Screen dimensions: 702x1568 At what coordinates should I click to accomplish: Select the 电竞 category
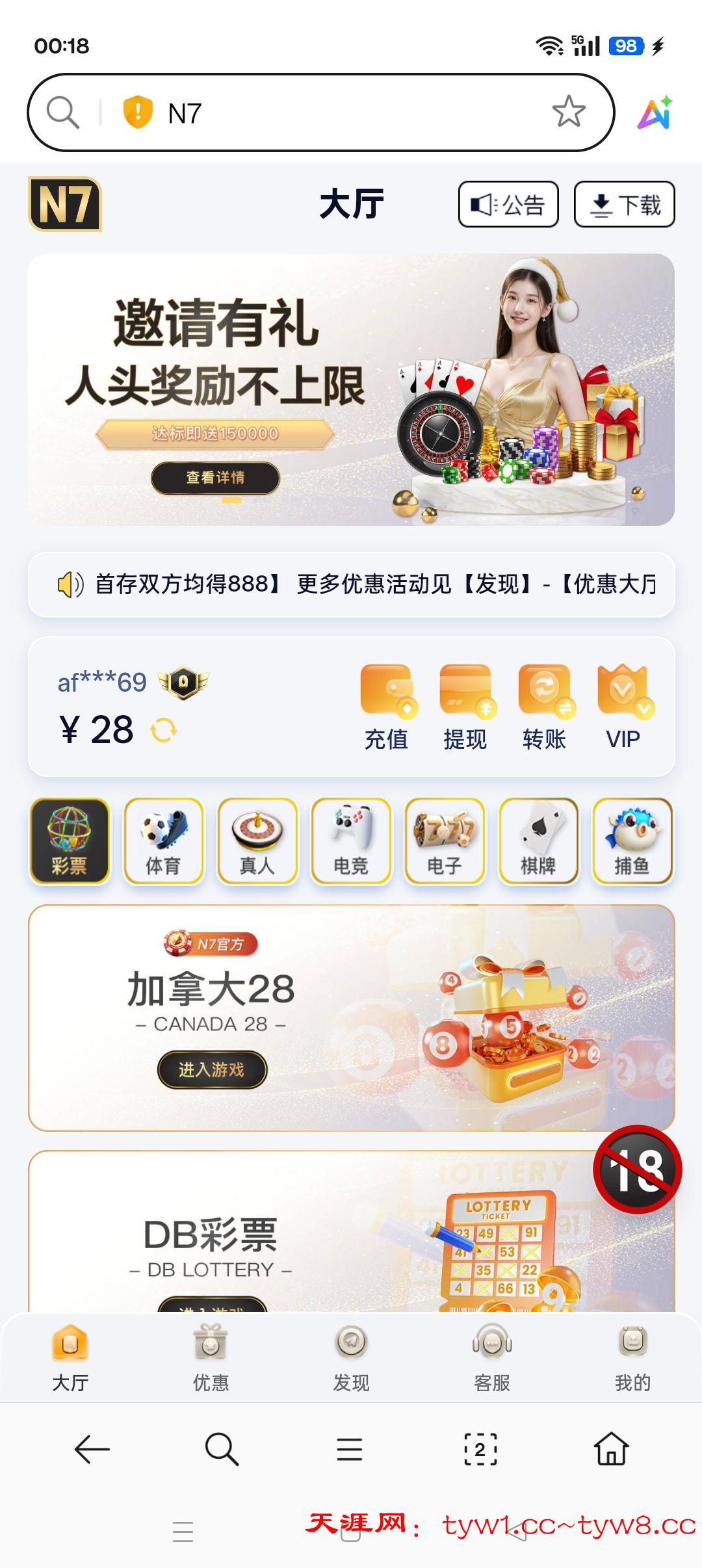(351, 841)
